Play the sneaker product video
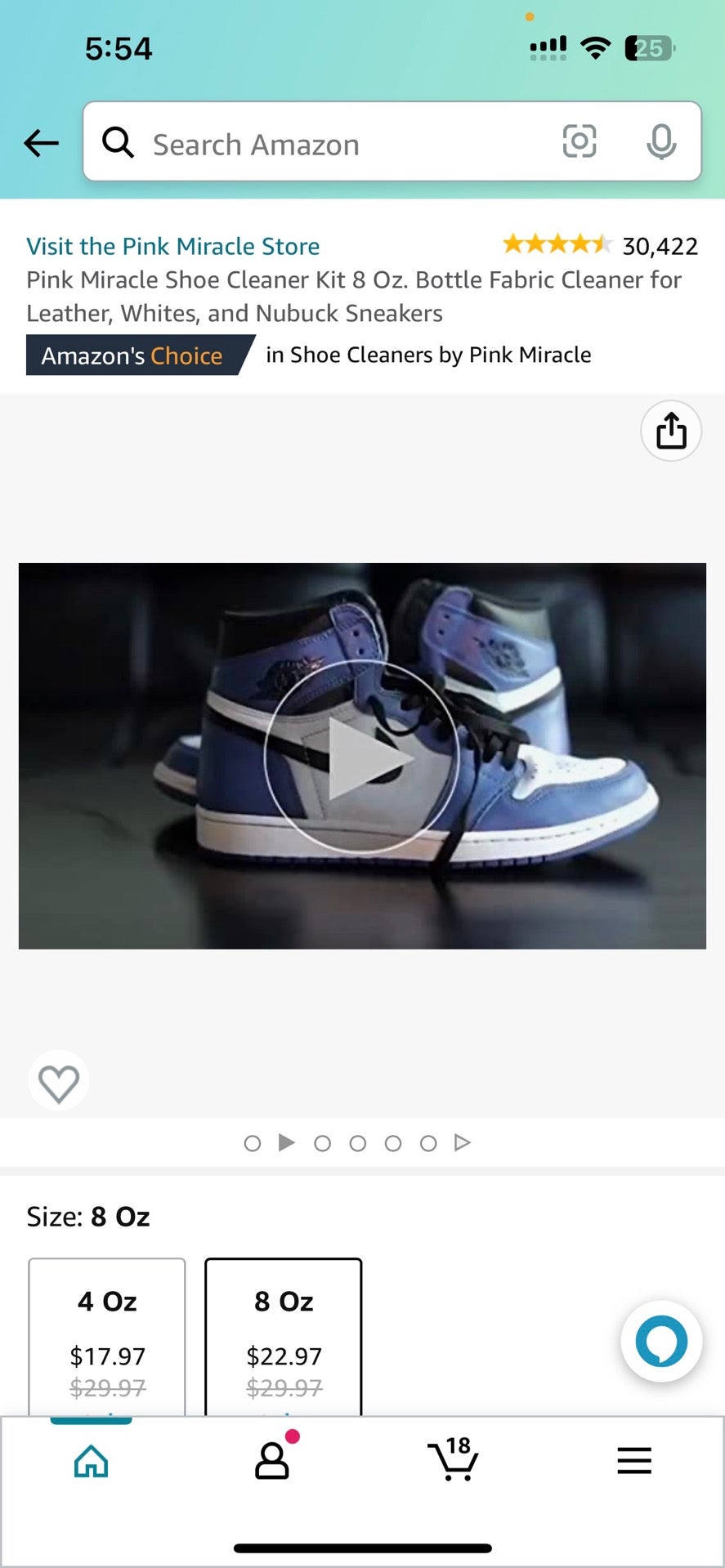The width and height of the screenshot is (725, 1568). click(362, 757)
